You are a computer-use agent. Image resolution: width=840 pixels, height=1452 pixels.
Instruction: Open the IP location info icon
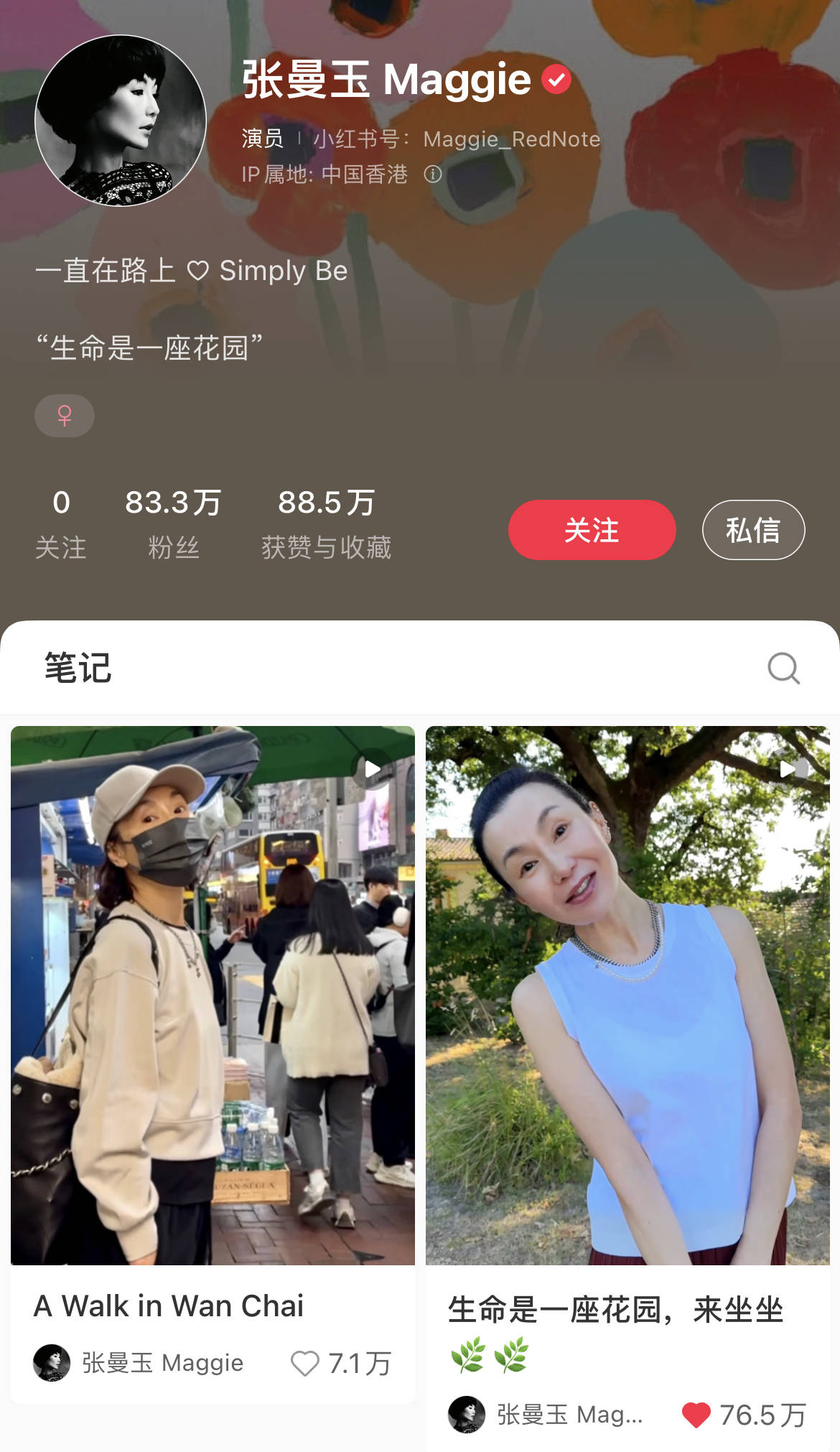(x=433, y=174)
